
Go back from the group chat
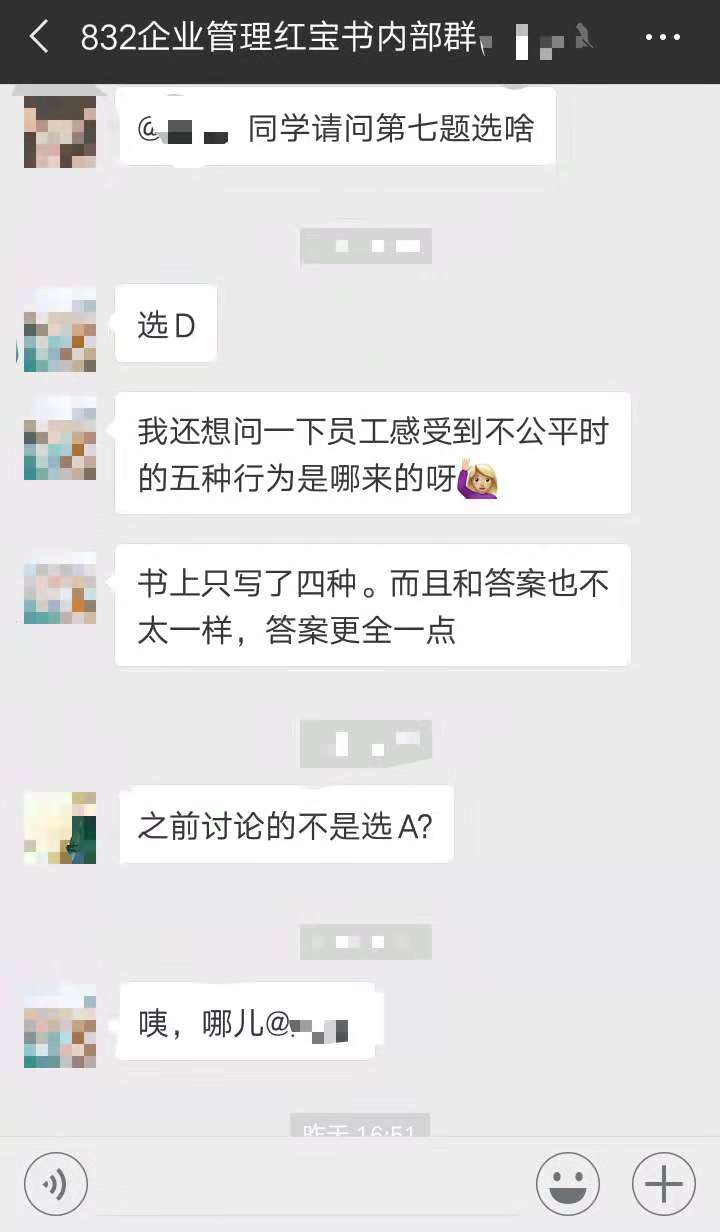38,39
